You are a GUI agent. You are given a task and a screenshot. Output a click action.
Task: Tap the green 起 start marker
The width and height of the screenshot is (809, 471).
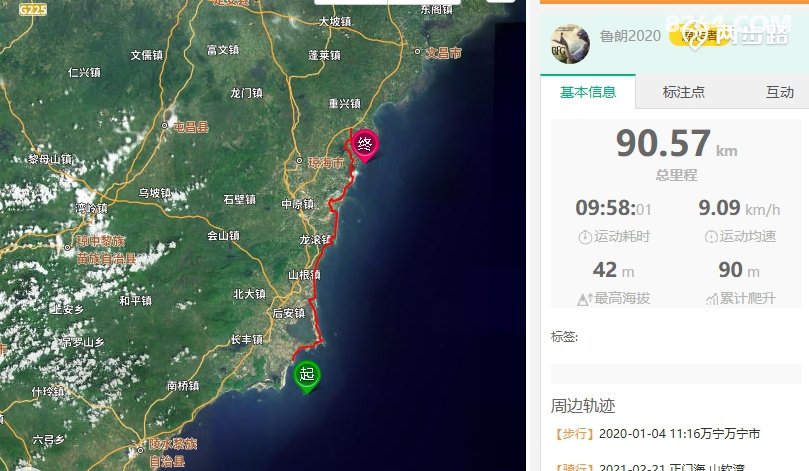(x=306, y=374)
